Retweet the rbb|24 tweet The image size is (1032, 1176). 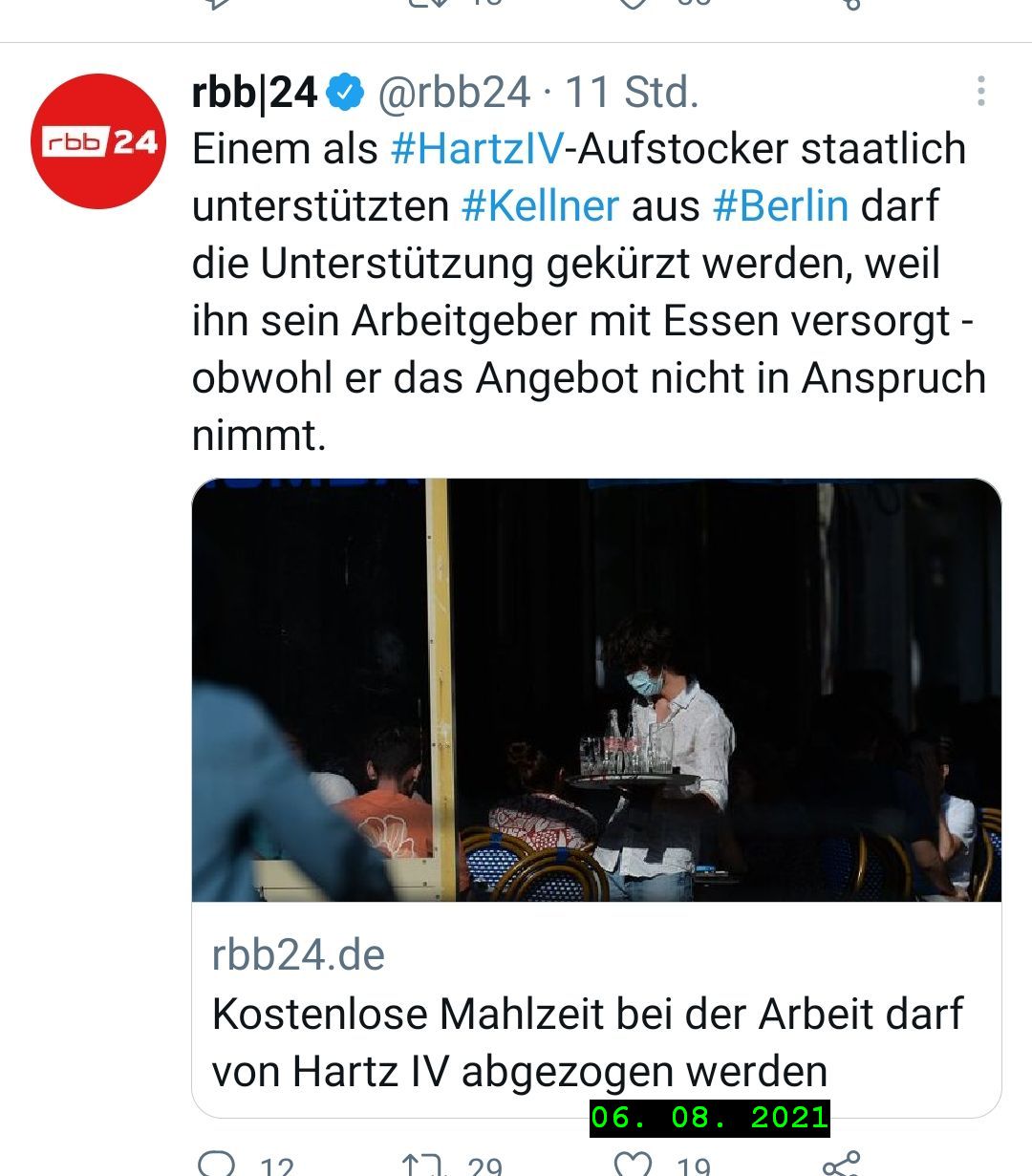pyautogui.click(x=422, y=1165)
